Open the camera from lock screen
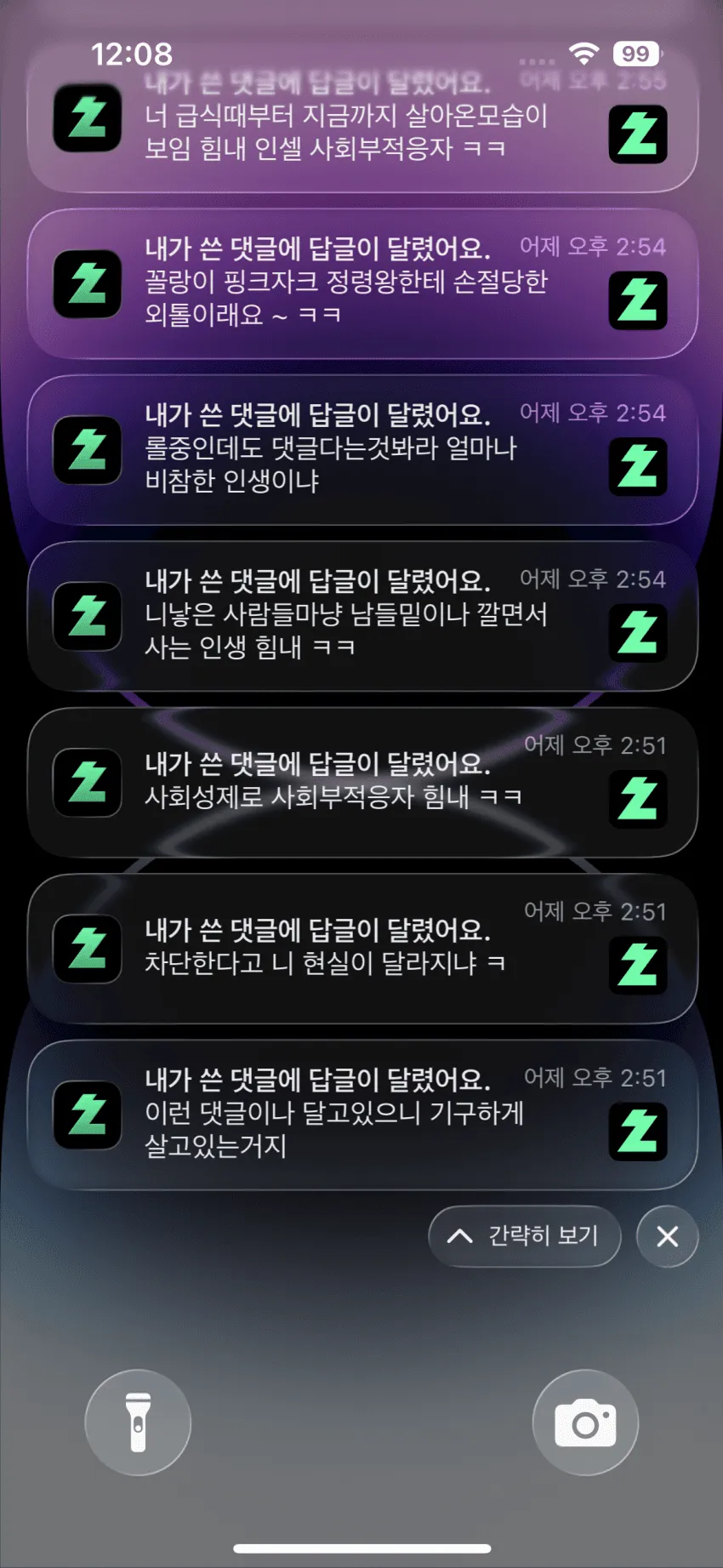Viewport: 723px width, 1568px height. coord(585,1422)
